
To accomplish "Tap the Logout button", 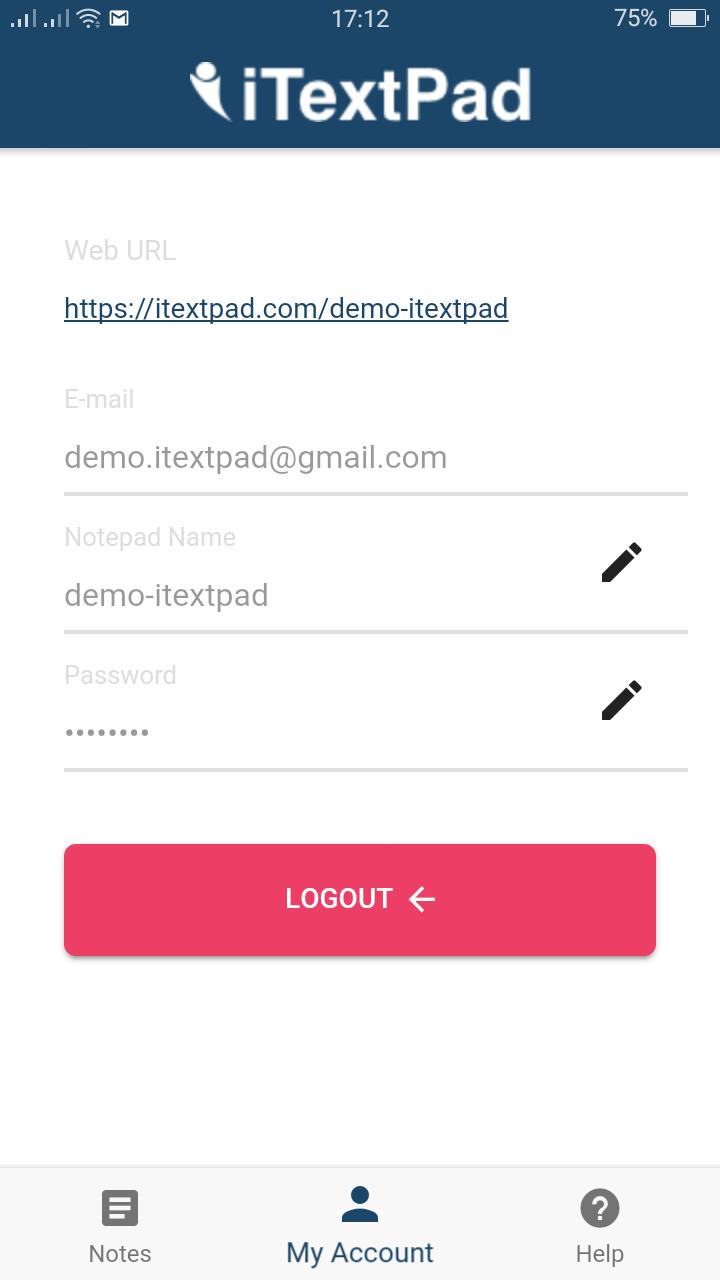I will pyautogui.click(x=360, y=899).
